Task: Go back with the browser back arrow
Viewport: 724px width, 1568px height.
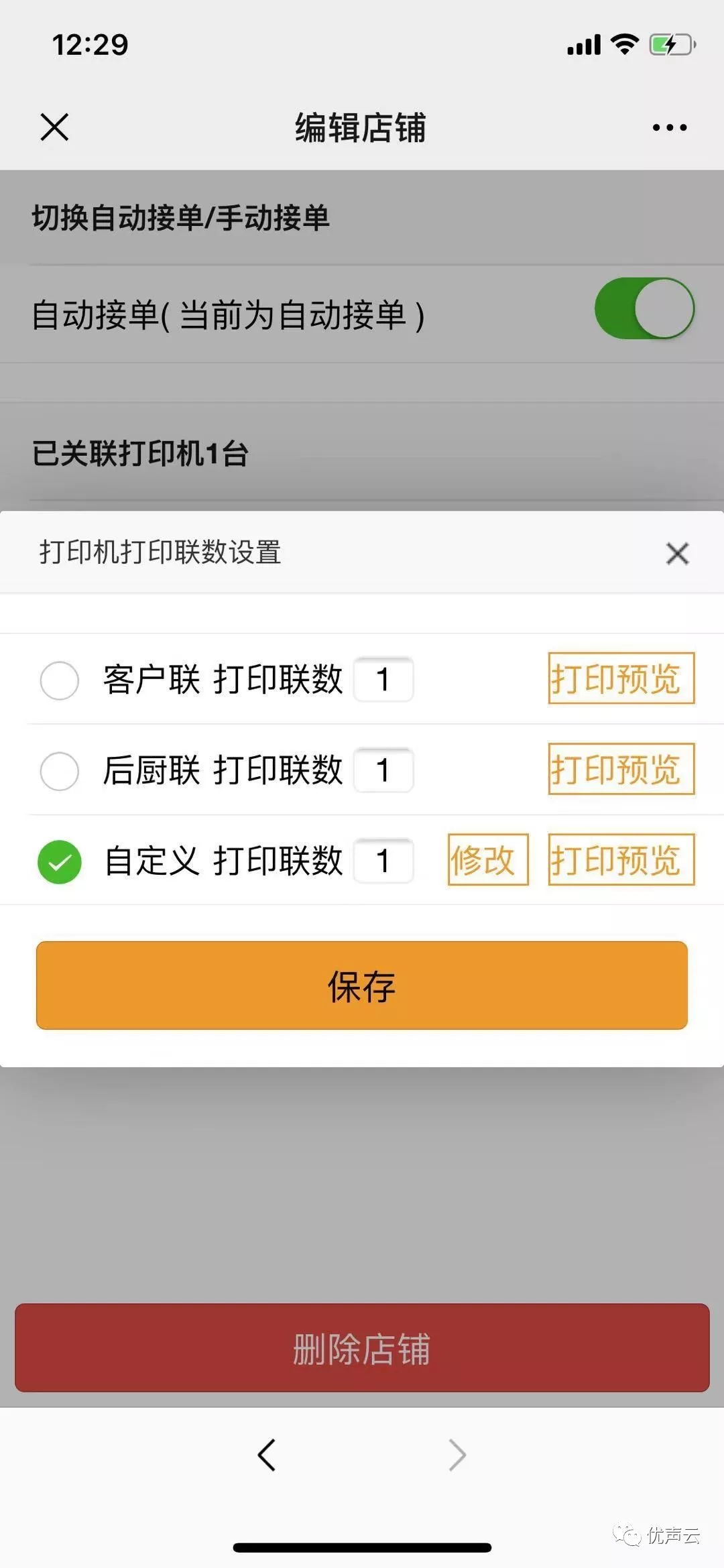Action: click(x=267, y=1455)
